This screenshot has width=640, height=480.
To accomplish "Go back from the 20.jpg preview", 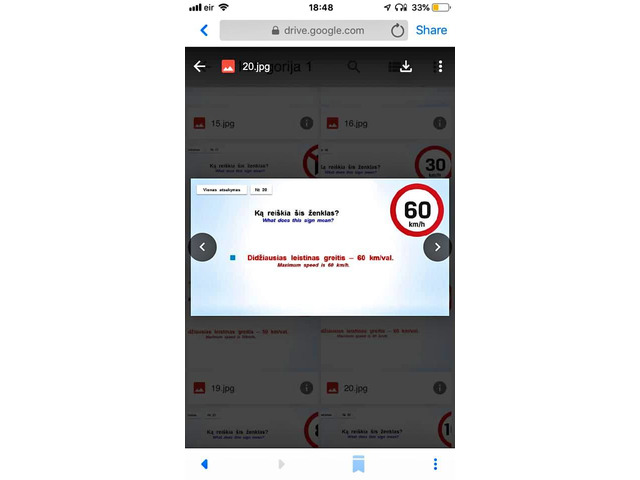I will point(200,66).
